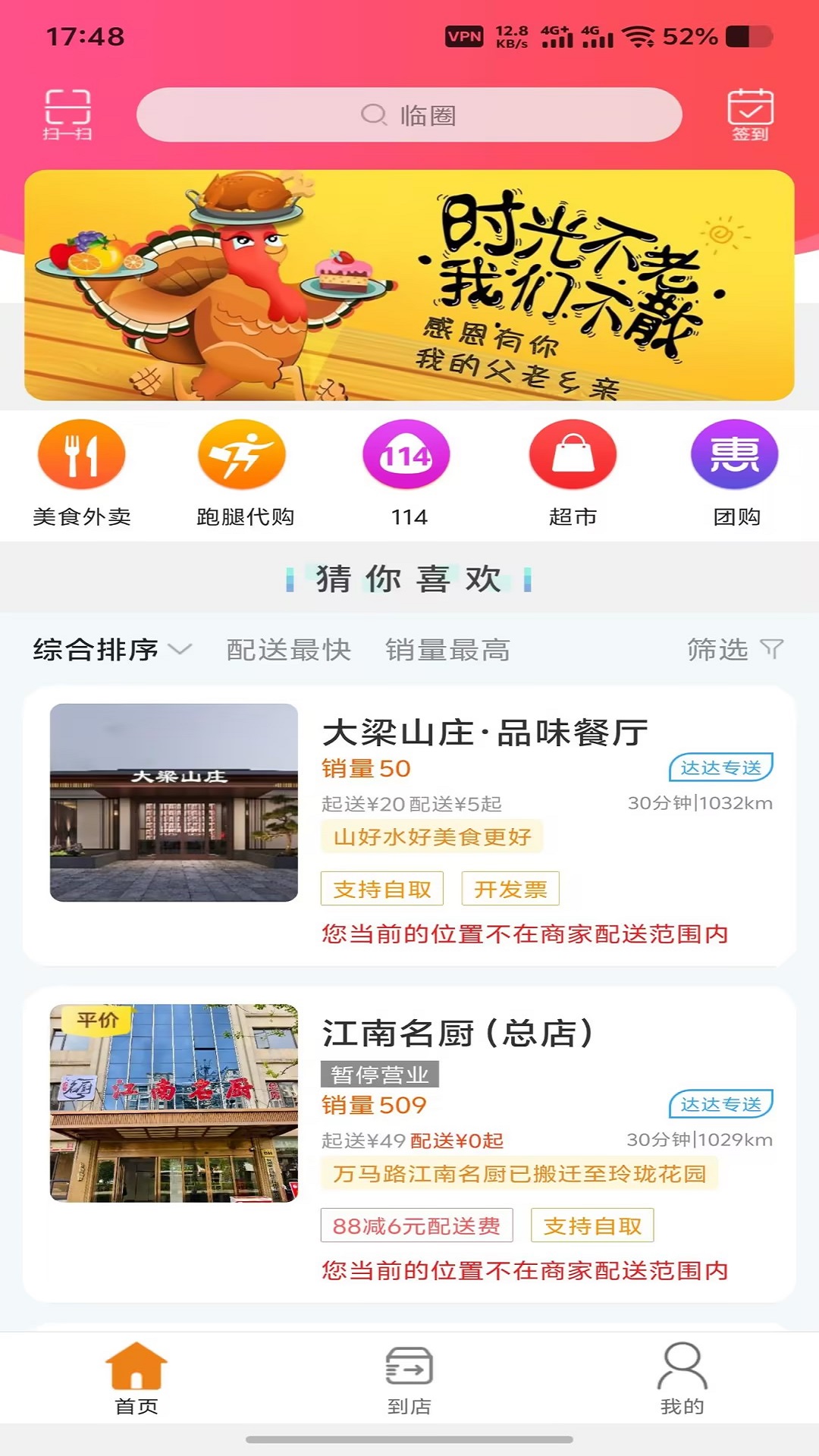Tap the 88减6元配送费 discount tag
Screen dimensions: 819x1456
[416, 1225]
